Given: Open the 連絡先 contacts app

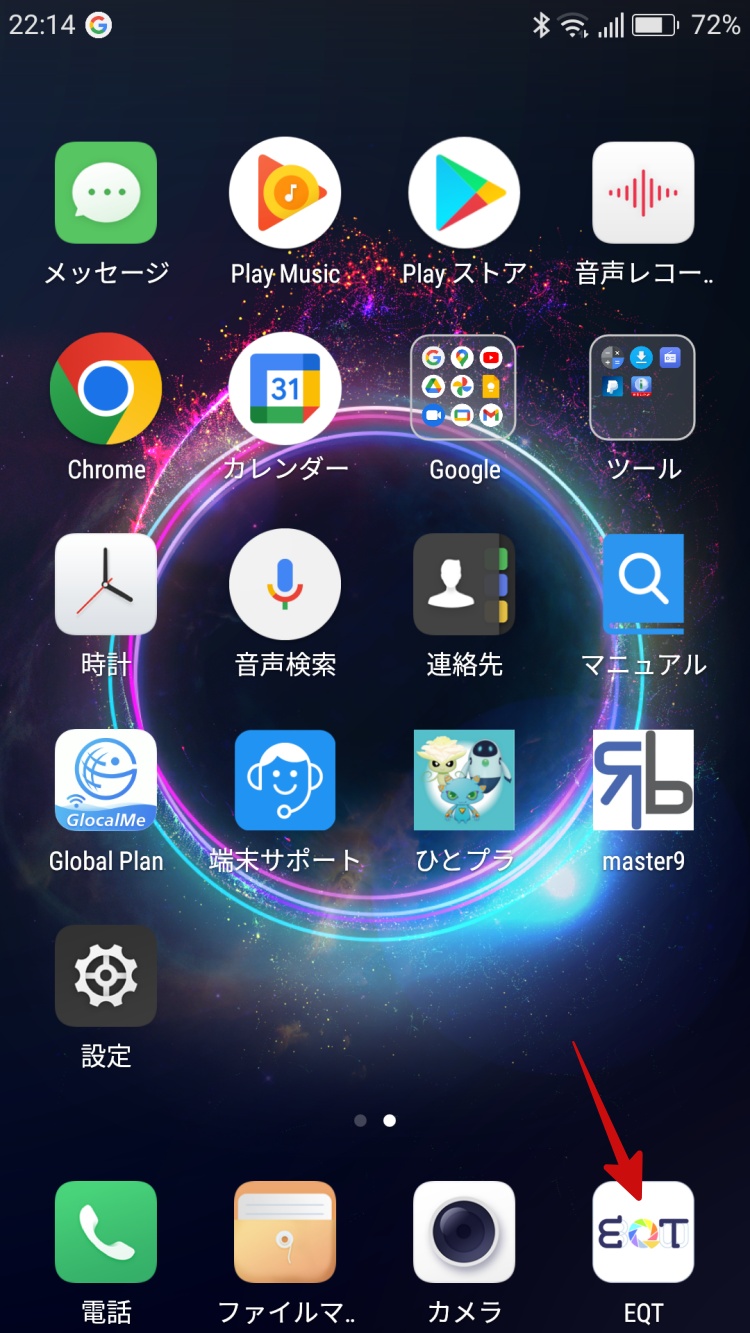Looking at the screenshot, I should tap(464, 585).
